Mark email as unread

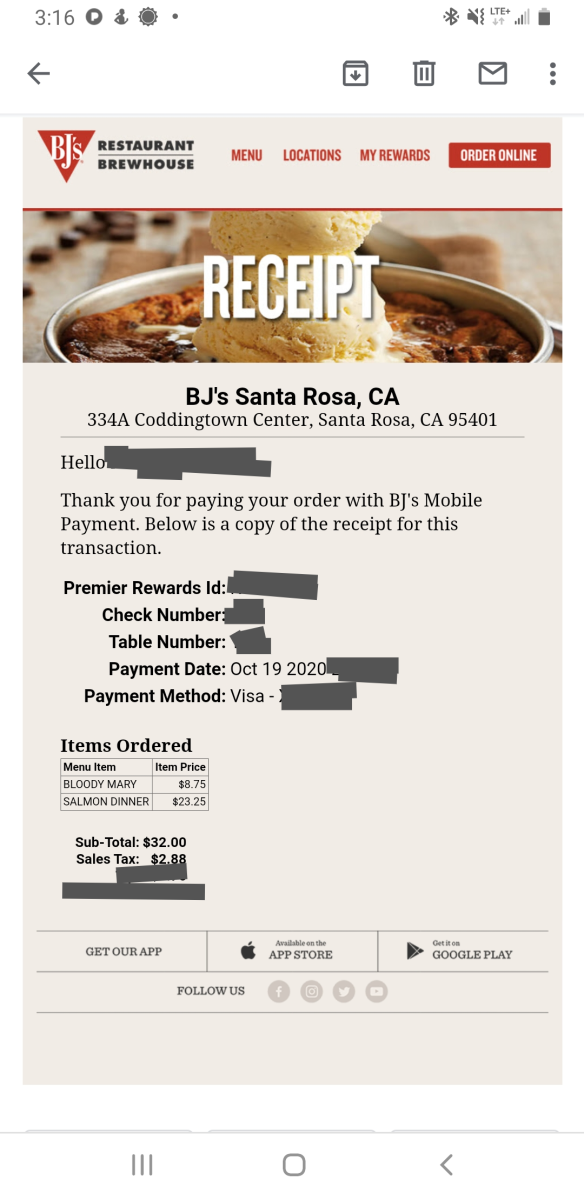click(493, 73)
